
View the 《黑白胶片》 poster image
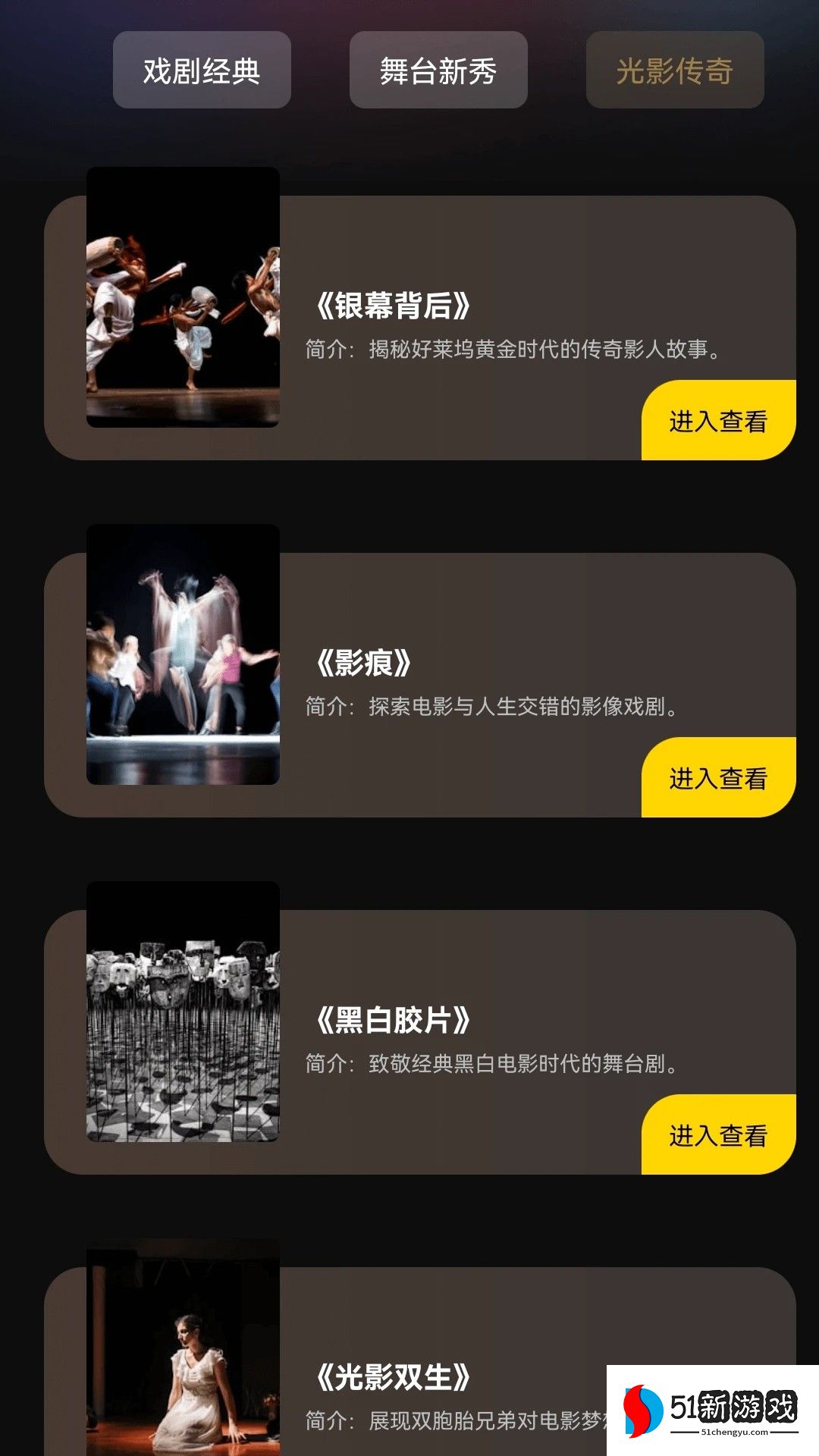(x=183, y=1012)
